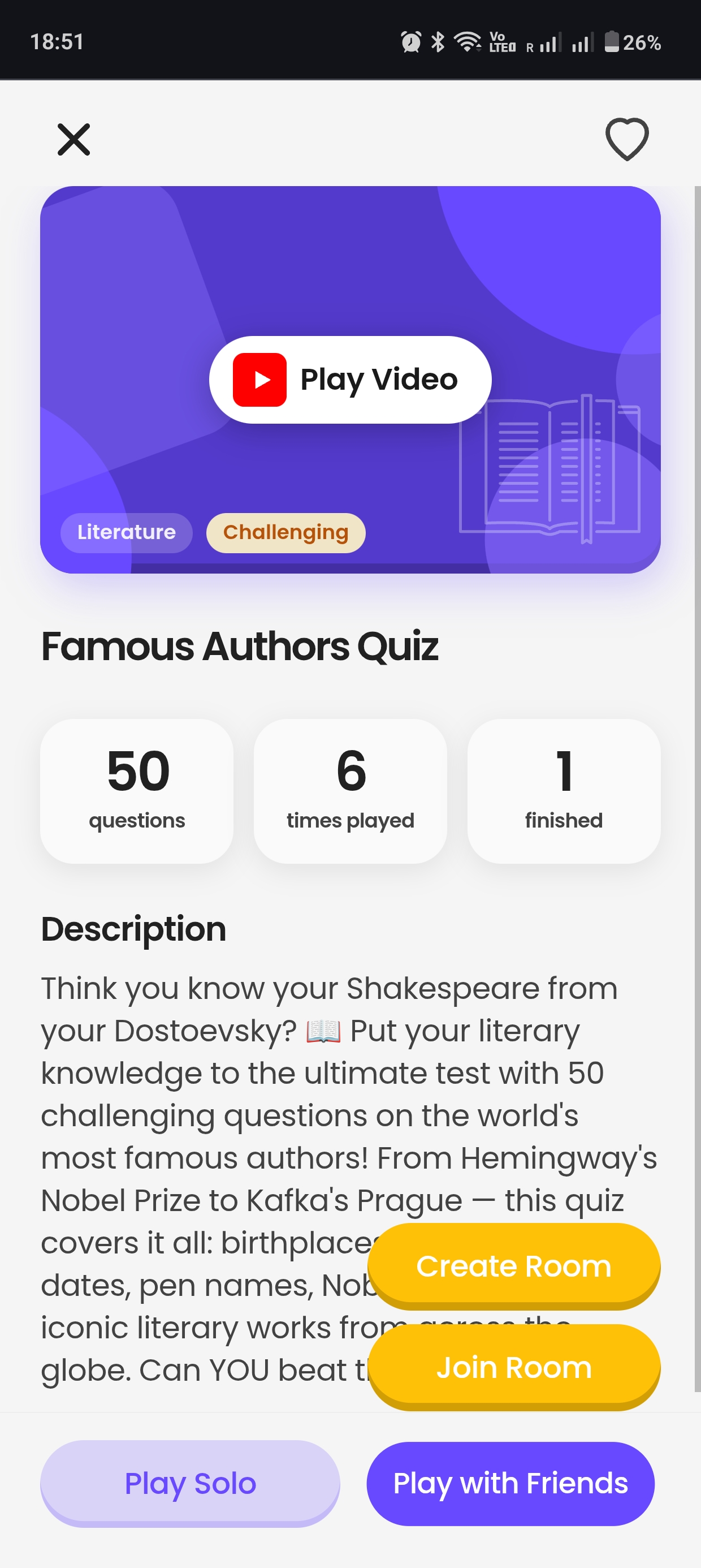Toggle the Literature category tag
The height and width of the screenshot is (1568, 701).
pos(126,532)
